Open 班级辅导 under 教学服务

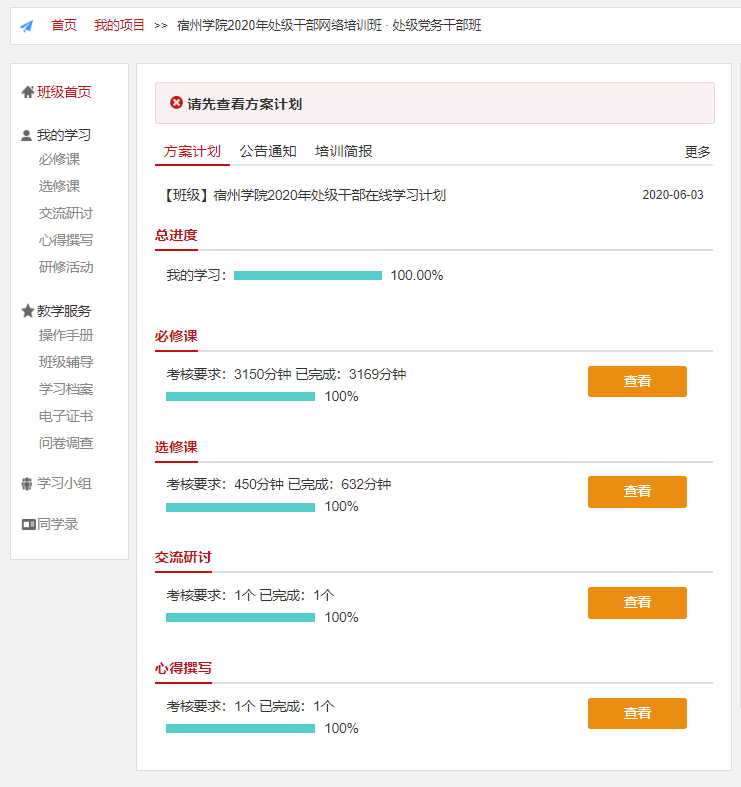click(x=66, y=362)
